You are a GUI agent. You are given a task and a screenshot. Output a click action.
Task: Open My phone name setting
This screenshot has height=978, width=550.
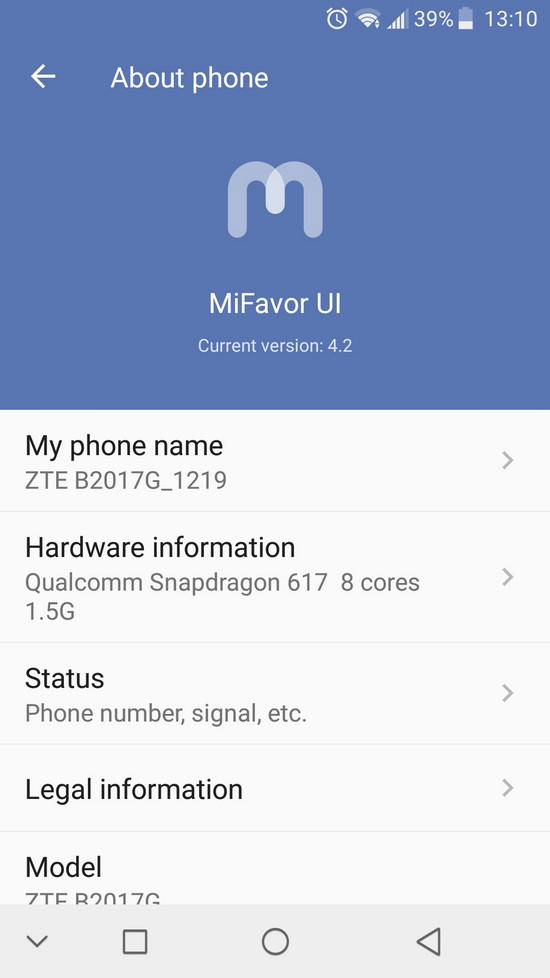[275, 461]
